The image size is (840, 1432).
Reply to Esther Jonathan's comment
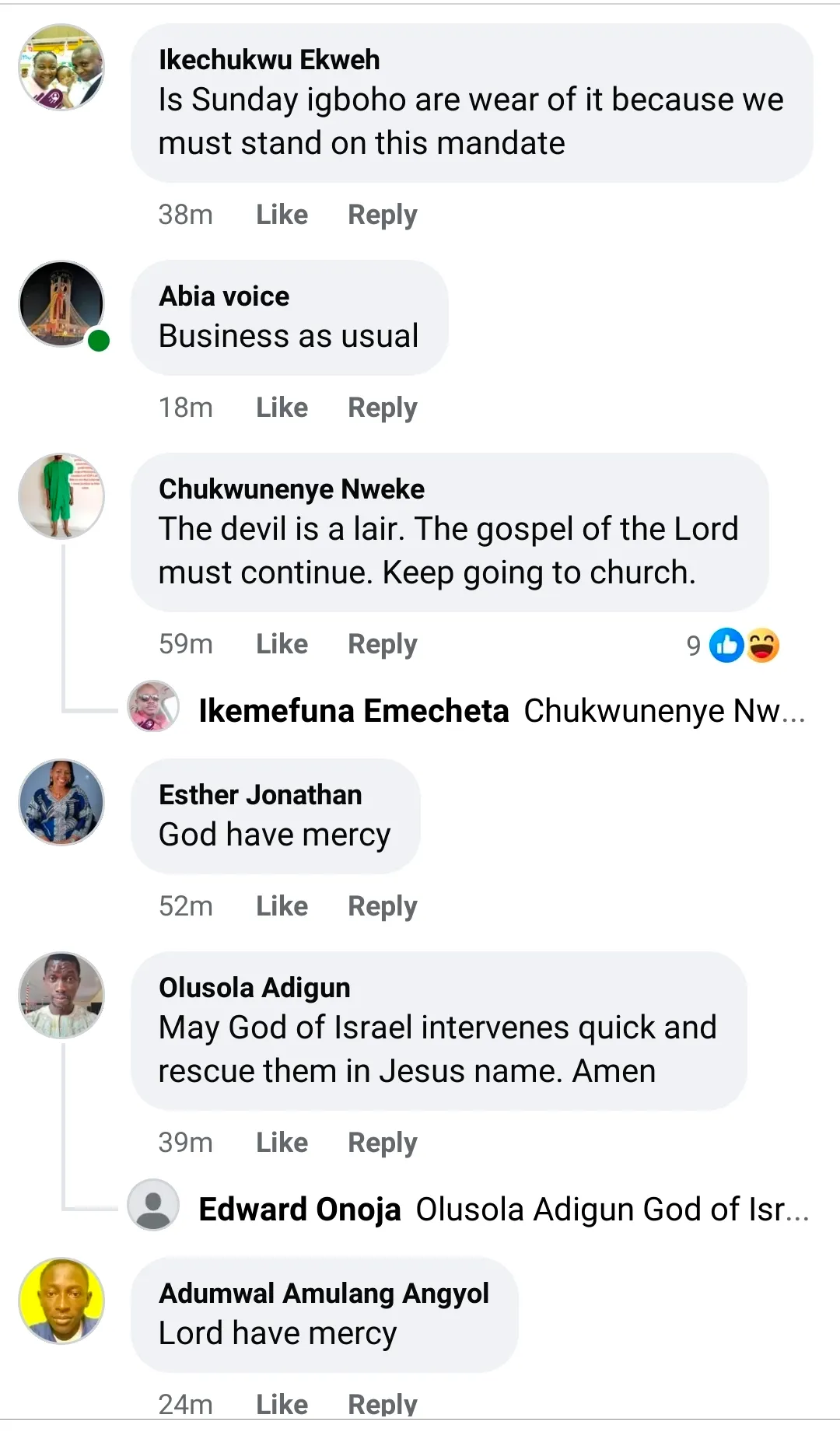[382, 906]
